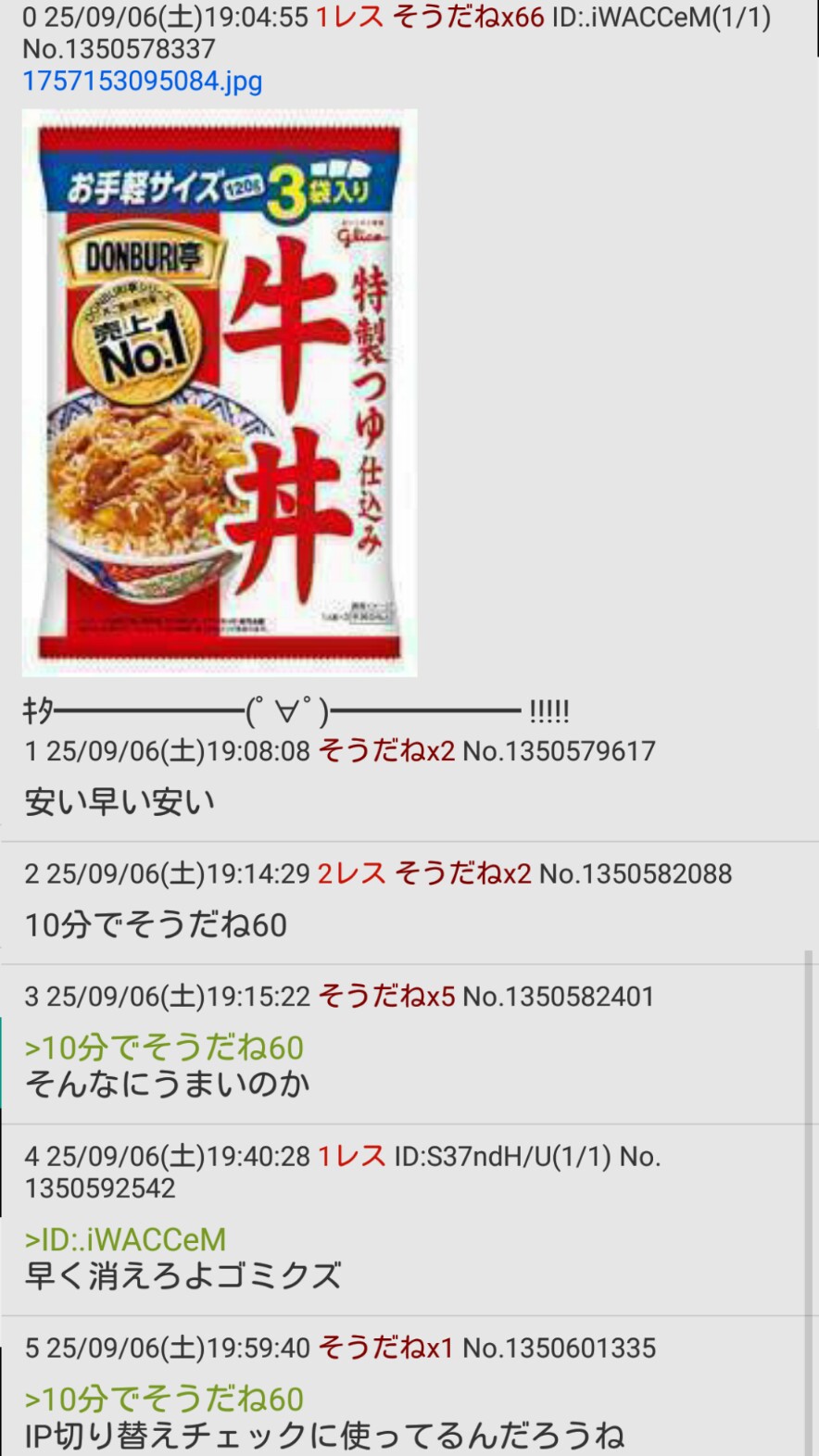Show the 1レス reply to post 0

click(x=350, y=17)
